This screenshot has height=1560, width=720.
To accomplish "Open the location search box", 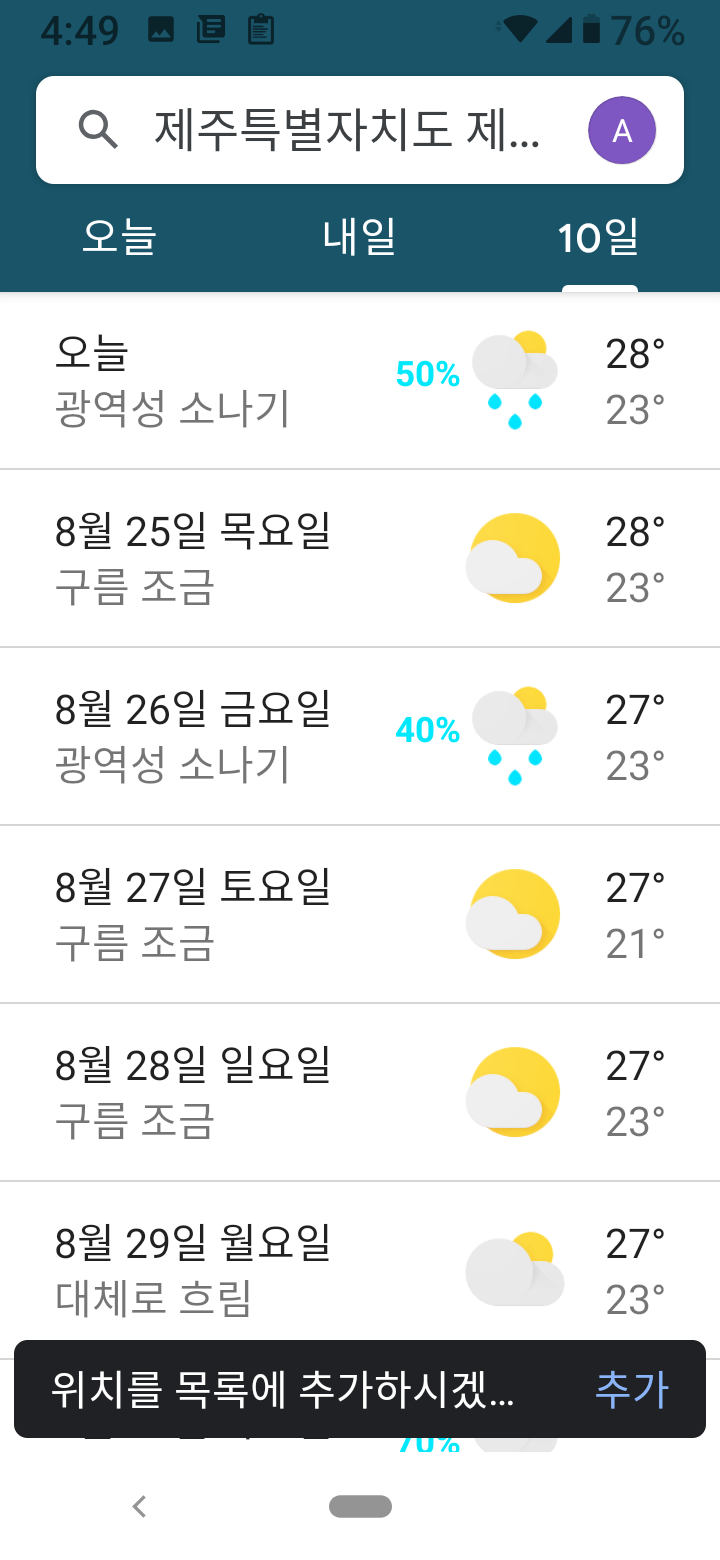I will pos(330,130).
